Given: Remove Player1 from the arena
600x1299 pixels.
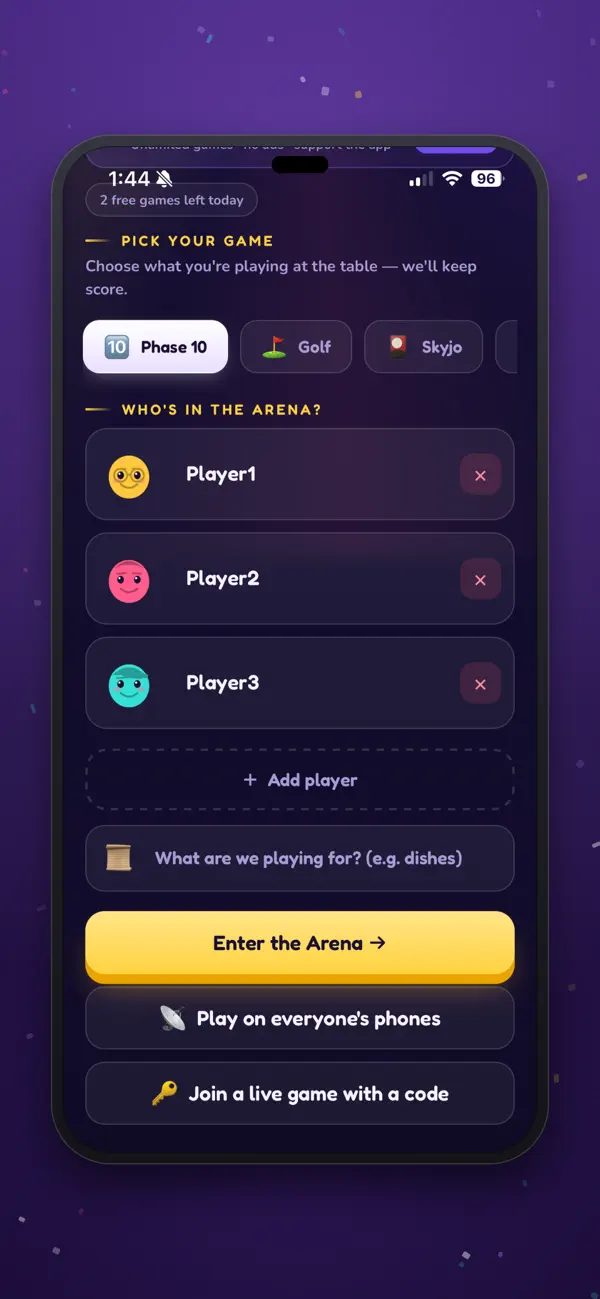Looking at the screenshot, I should tap(480, 475).
